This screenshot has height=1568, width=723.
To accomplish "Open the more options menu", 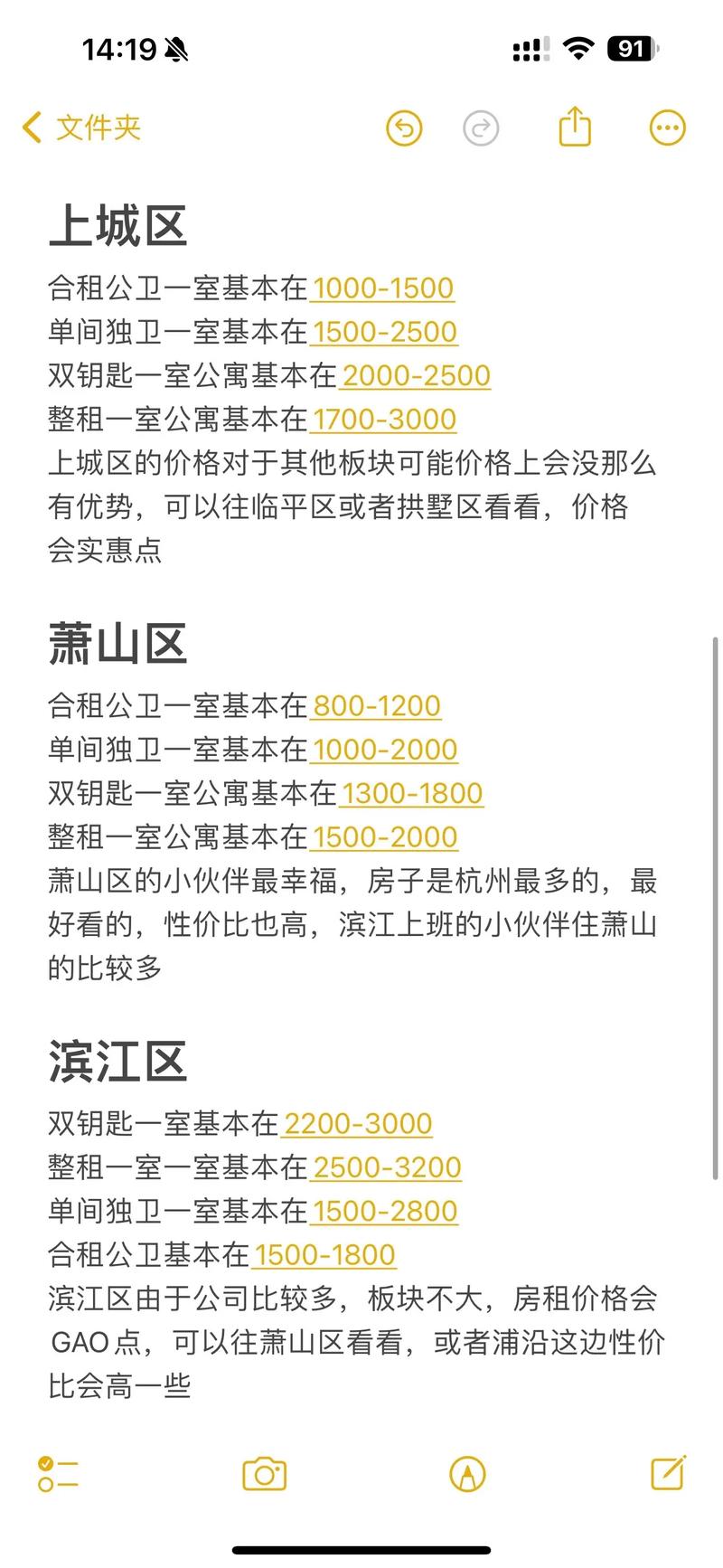I will coord(668,128).
